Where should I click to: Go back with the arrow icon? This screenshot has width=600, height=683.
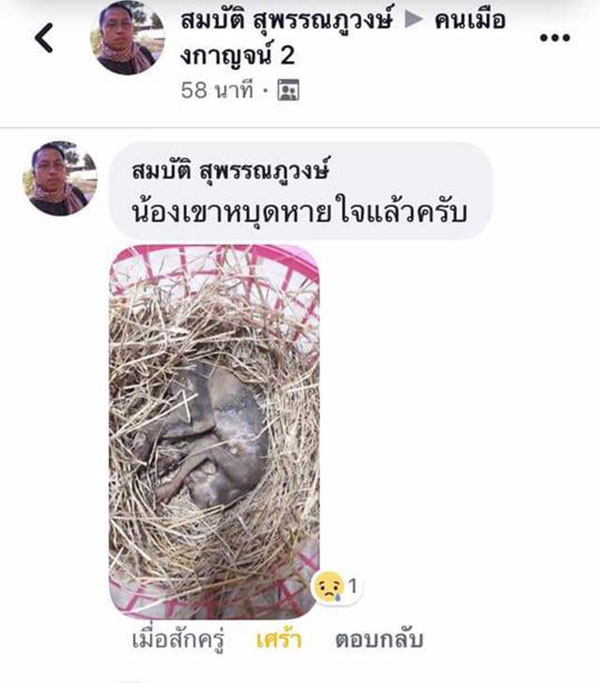tap(43, 39)
